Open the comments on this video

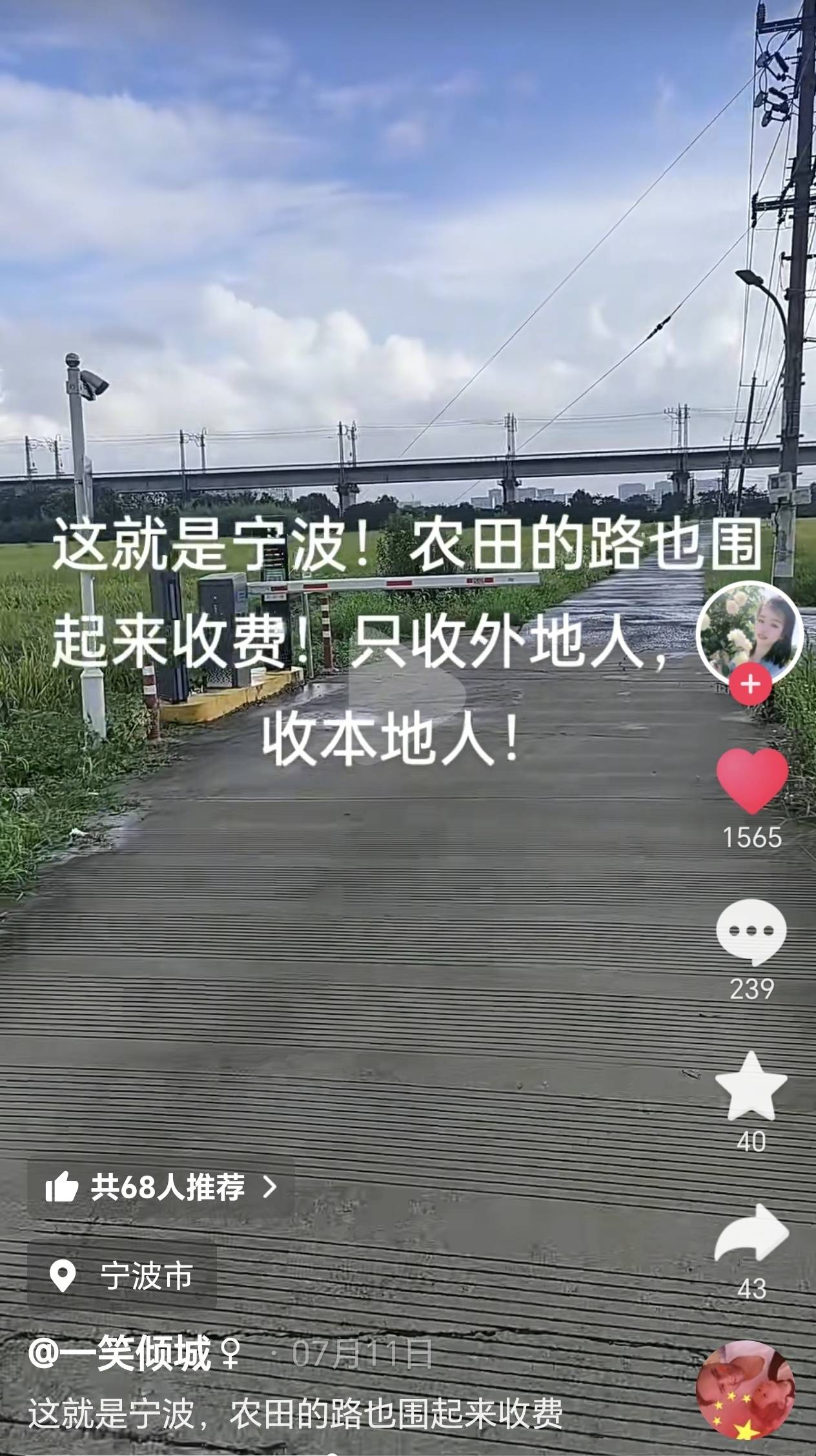point(751,931)
